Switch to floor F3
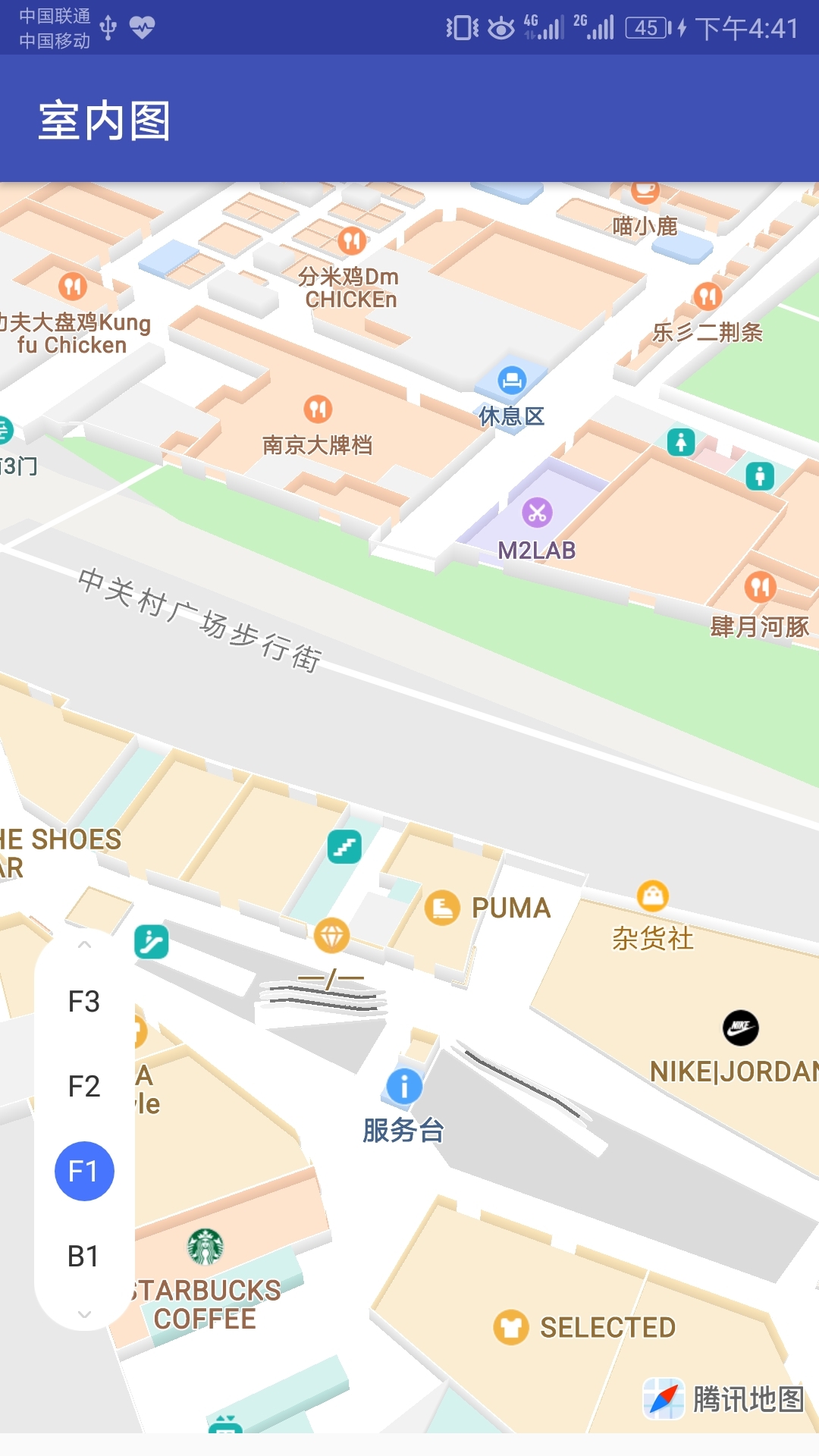This screenshot has height=1456, width=819. point(84,1002)
